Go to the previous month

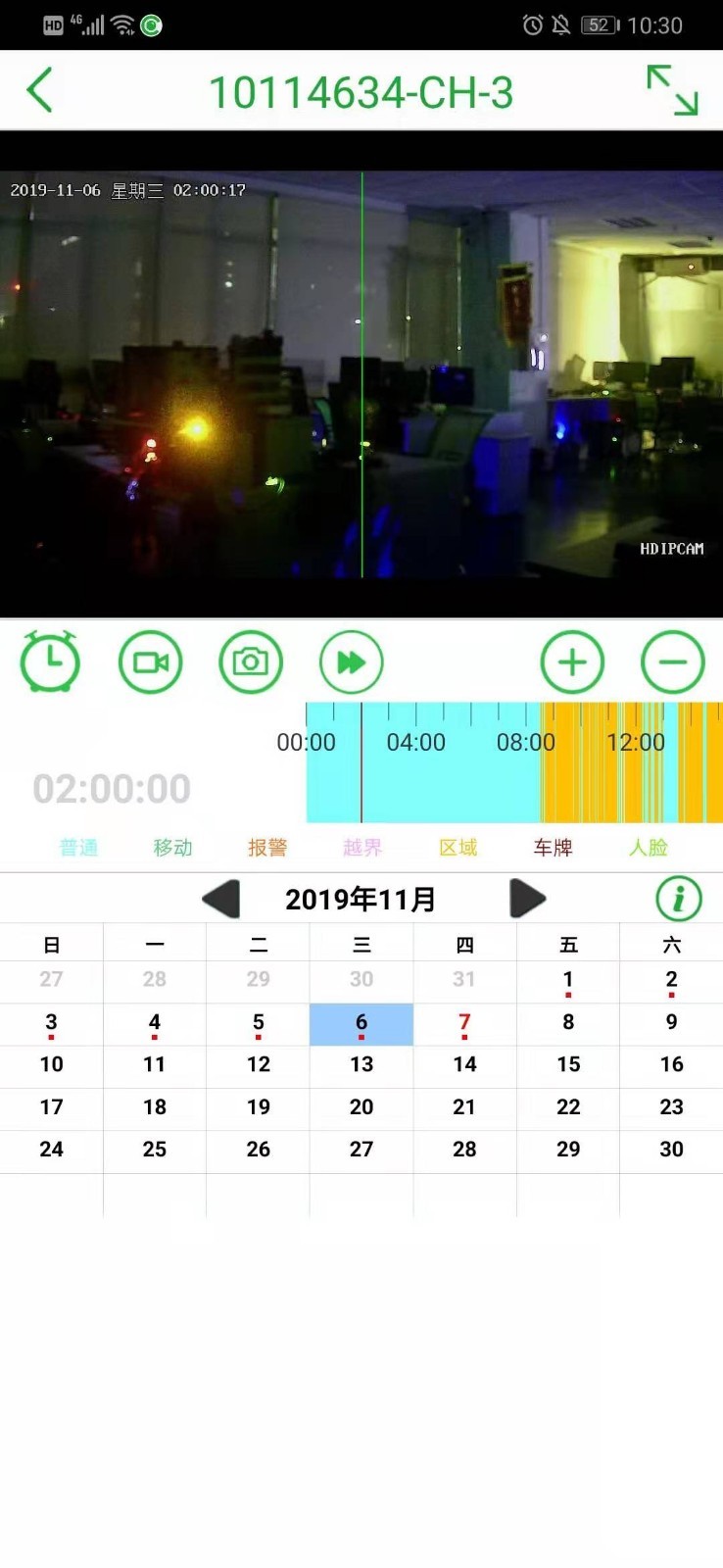tap(221, 899)
